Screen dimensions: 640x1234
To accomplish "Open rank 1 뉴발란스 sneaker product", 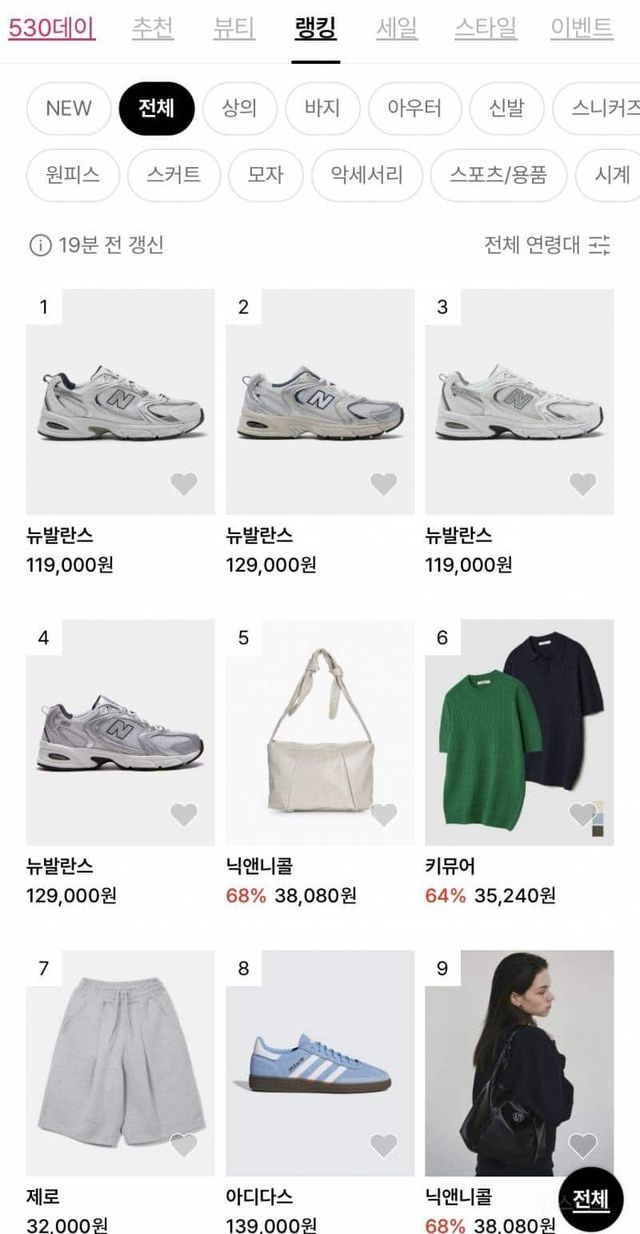I will pos(120,402).
